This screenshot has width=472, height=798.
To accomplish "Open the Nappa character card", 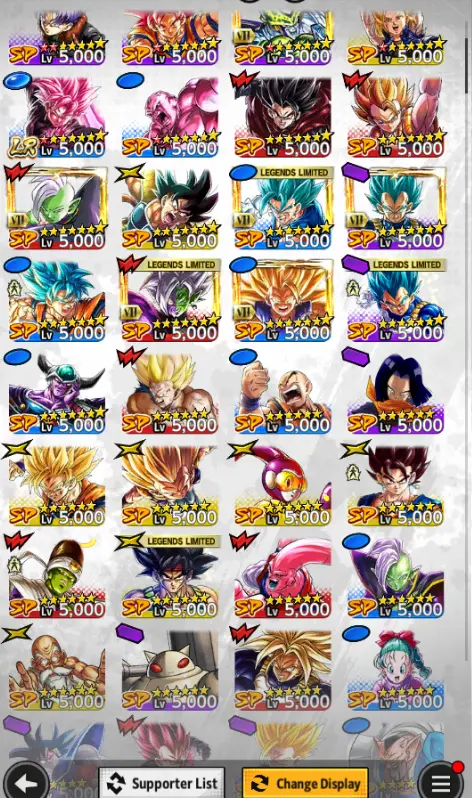I will [x=283, y=392].
